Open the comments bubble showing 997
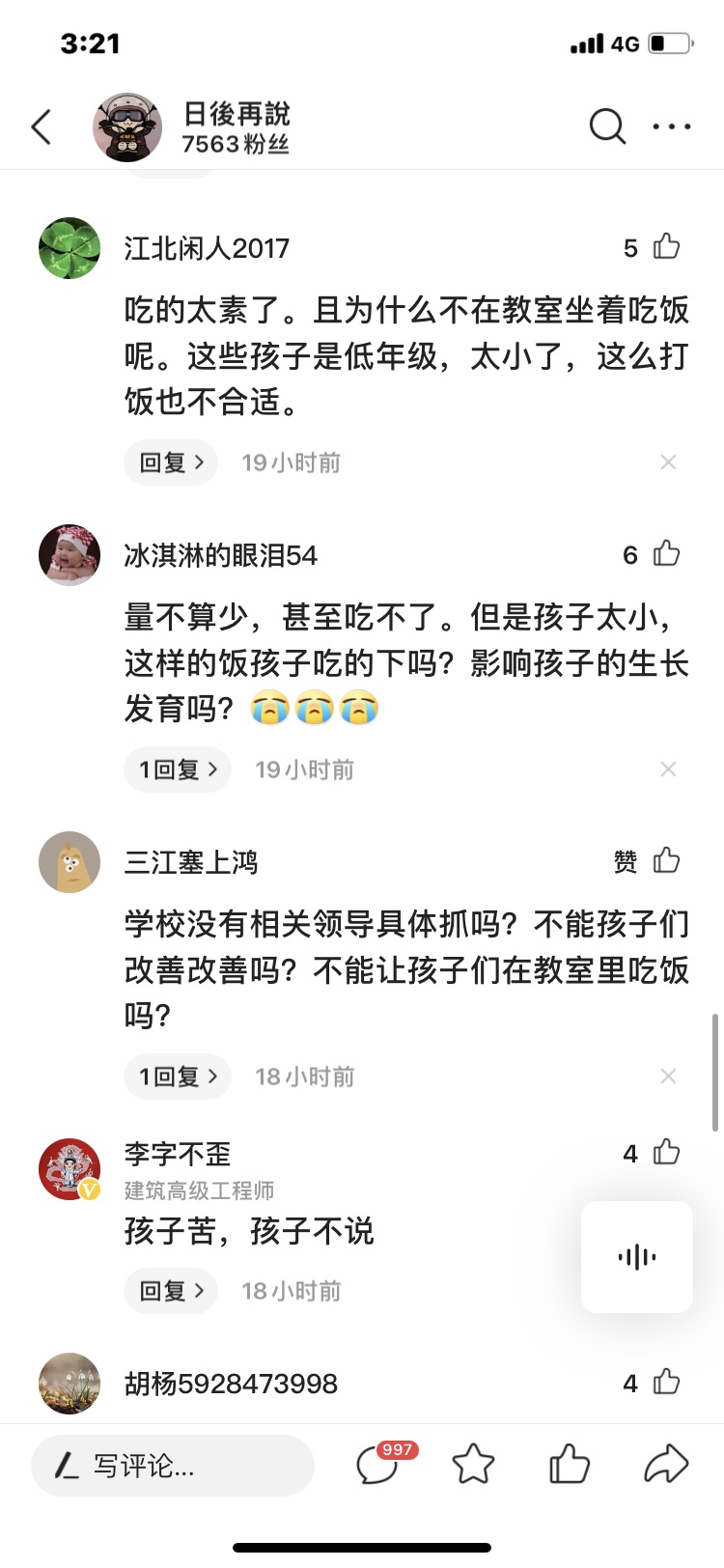Image resolution: width=724 pixels, height=1568 pixels. (x=378, y=1465)
